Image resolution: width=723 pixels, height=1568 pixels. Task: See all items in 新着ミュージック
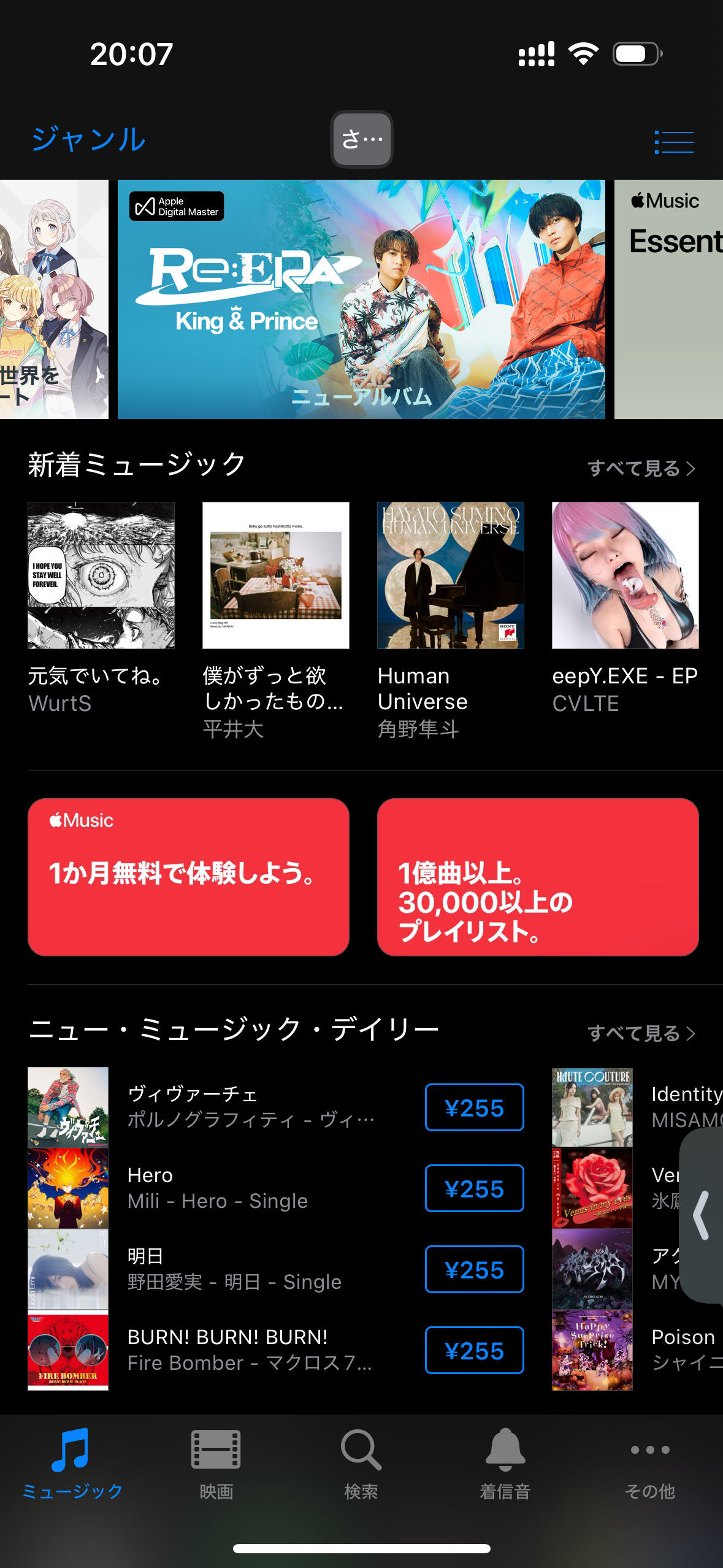(641, 468)
